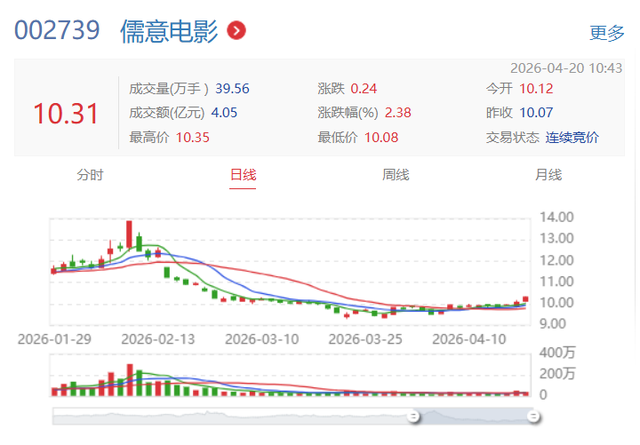
Task: Tap the red arrow beside 儒意电影
Action: pyautogui.click(x=236, y=31)
